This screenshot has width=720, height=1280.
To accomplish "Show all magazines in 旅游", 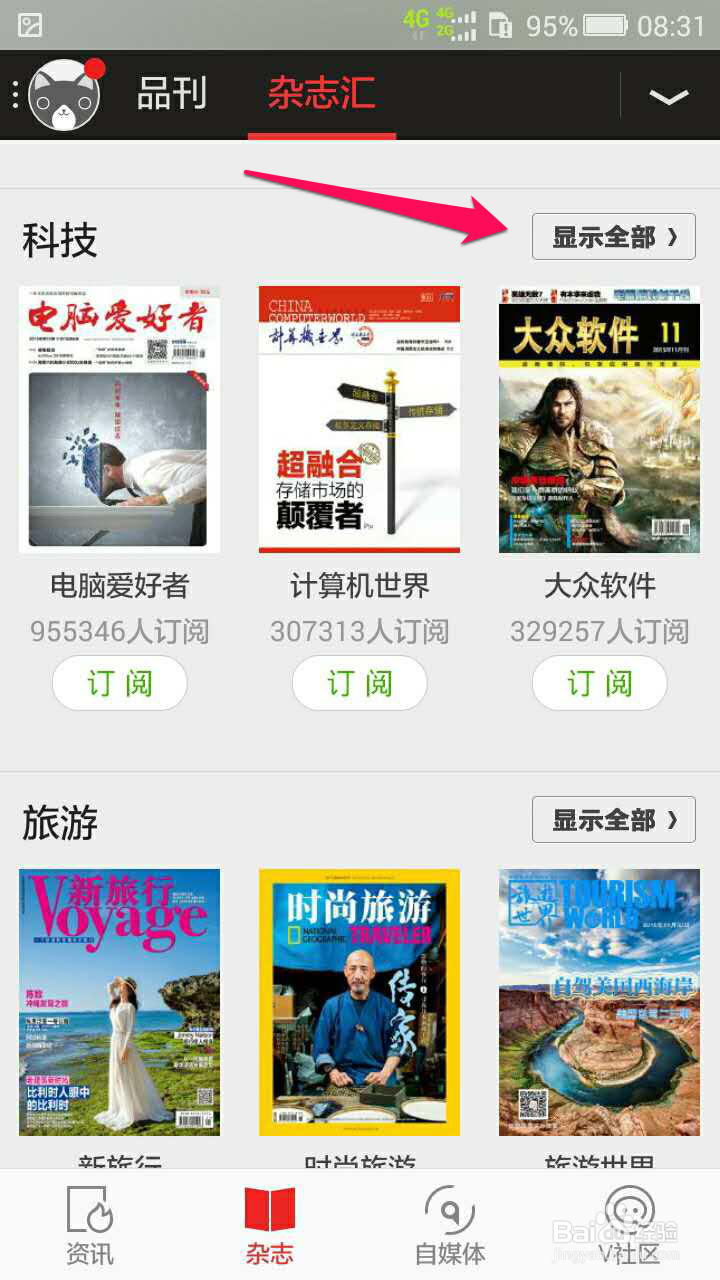I will click(613, 821).
